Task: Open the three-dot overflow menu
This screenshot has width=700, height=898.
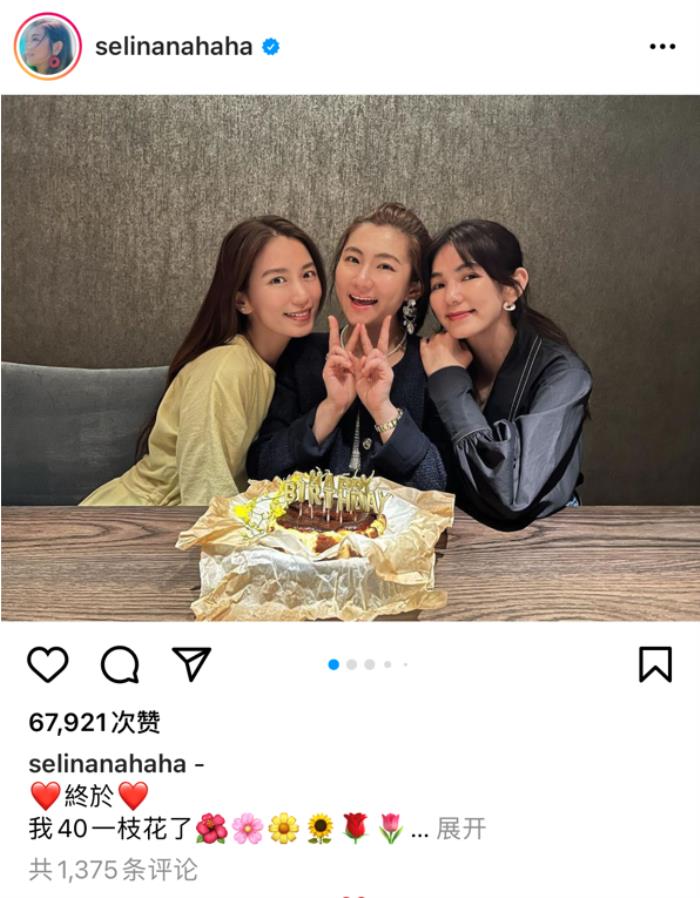Action: 662,47
